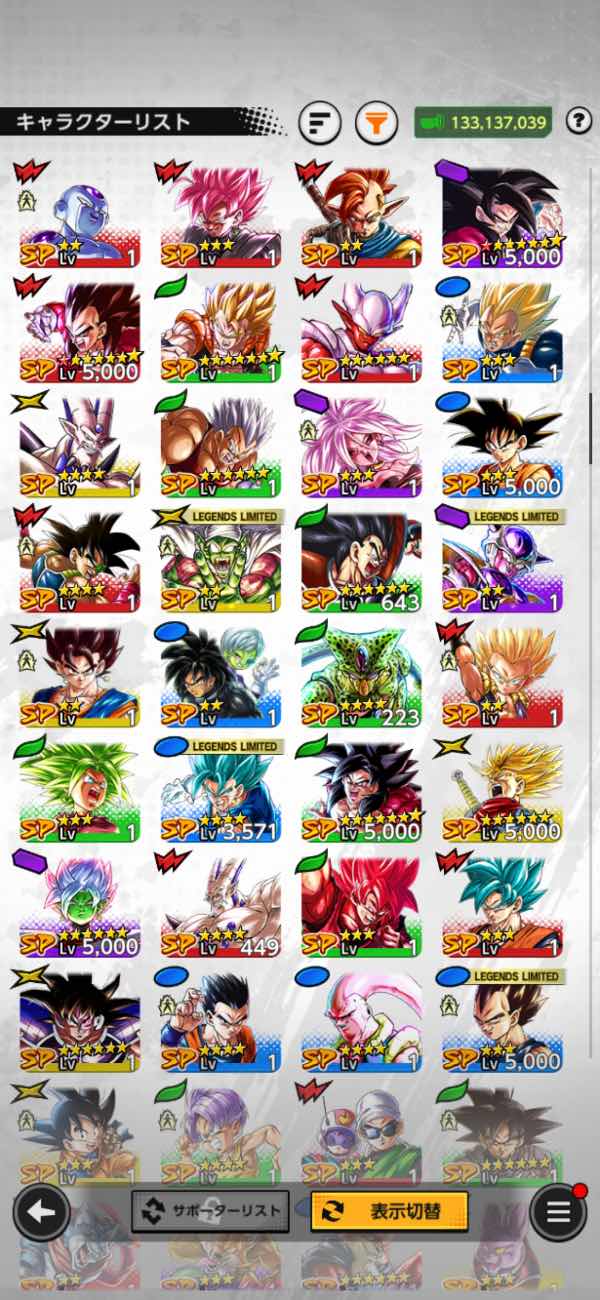Open サポーターリスト supporter list

[x=210, y=1211]
